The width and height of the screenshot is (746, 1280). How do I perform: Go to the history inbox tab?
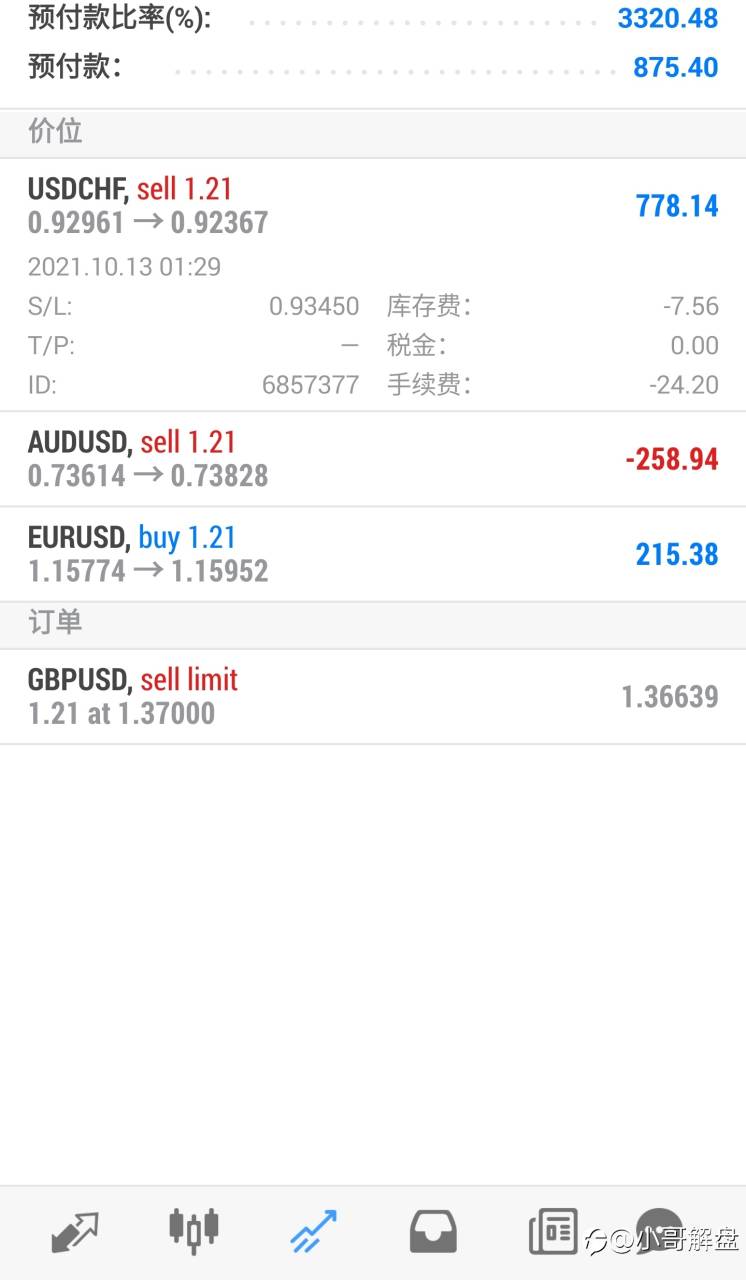tap(433, 1232)
